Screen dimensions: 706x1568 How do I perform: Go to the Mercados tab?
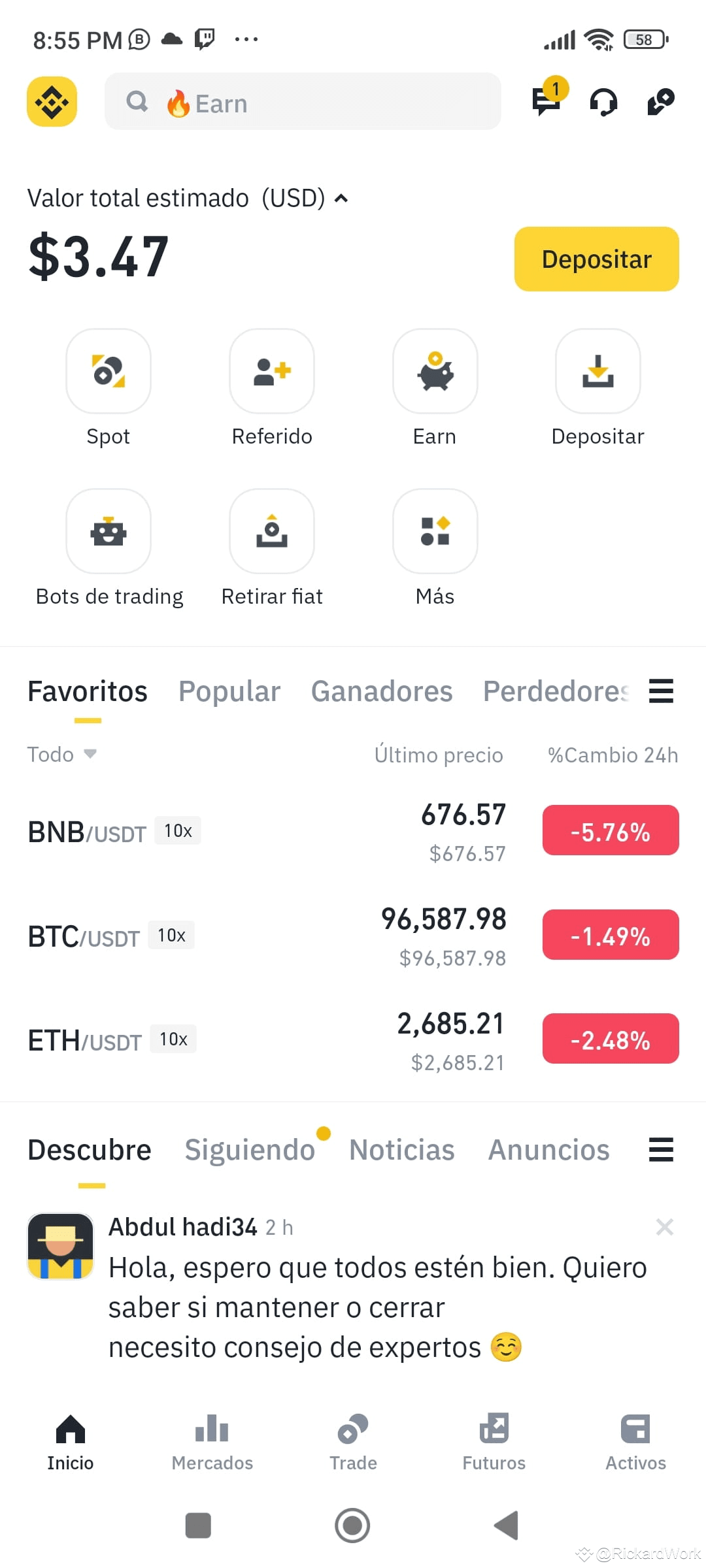212,1443
